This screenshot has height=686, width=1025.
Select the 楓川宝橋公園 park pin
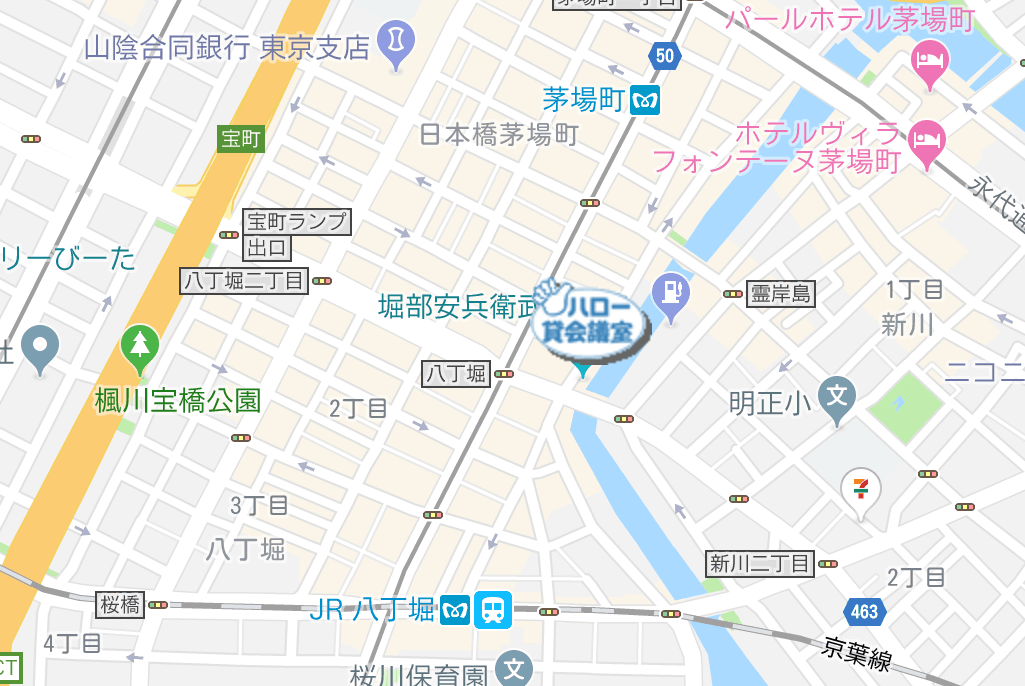(140, 346)
